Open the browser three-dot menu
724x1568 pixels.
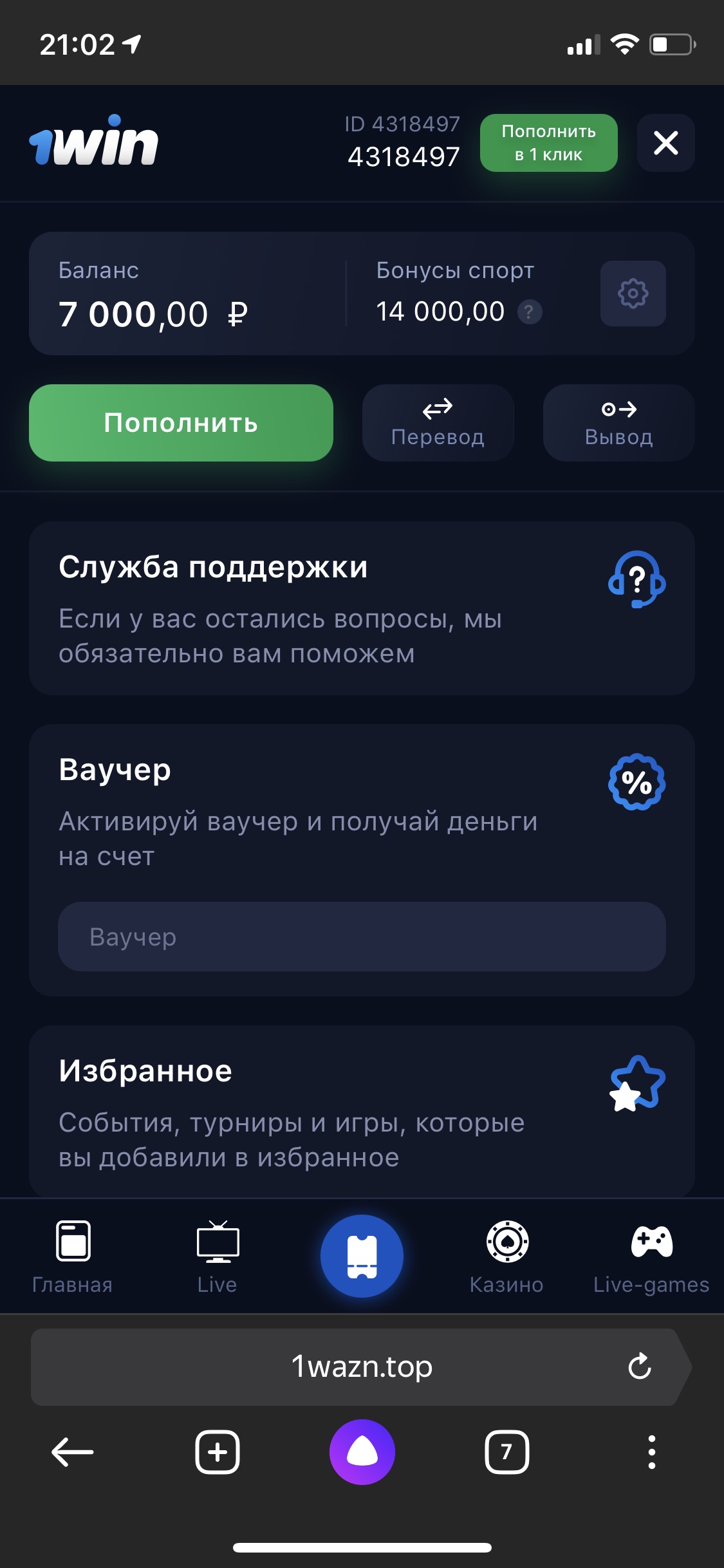click(651, 1452)
